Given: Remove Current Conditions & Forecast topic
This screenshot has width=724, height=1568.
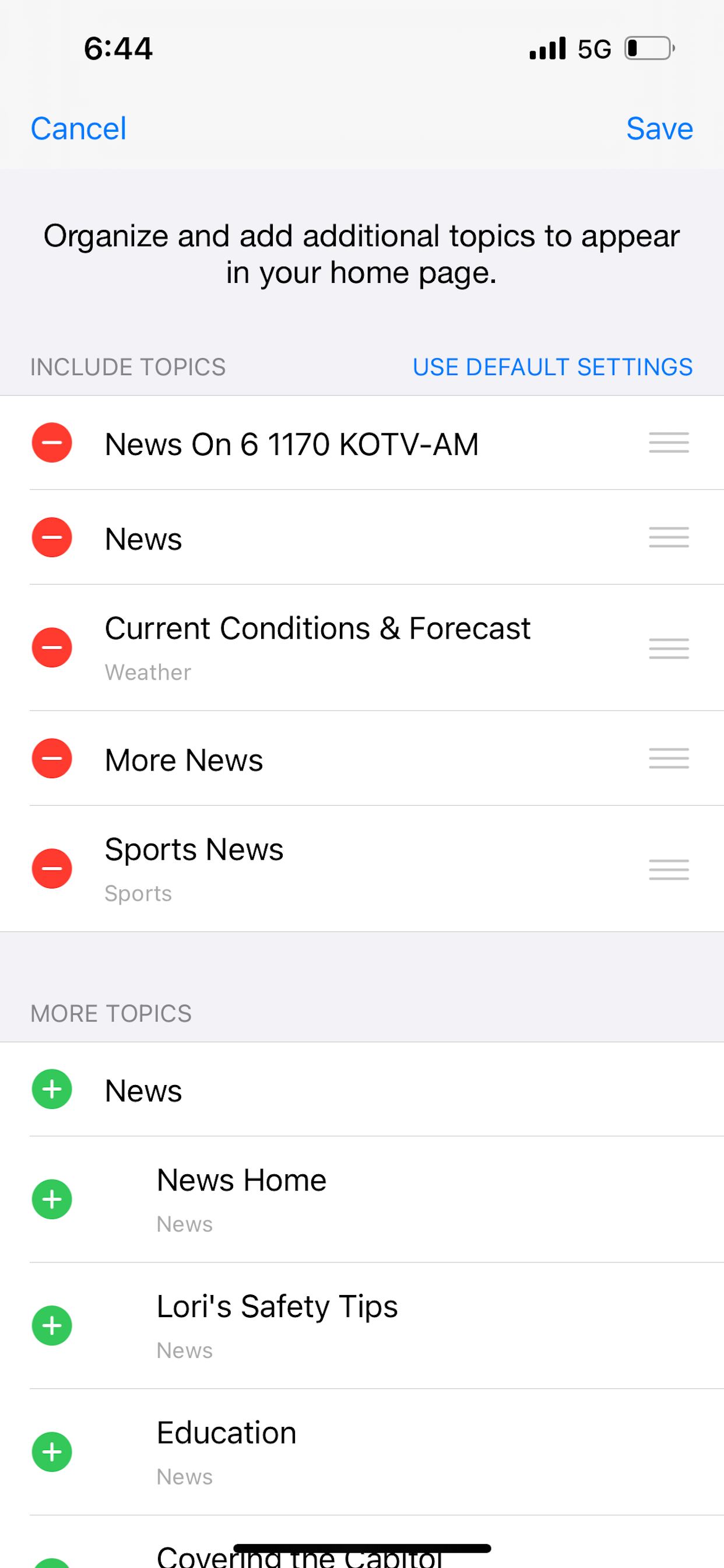Looking at the screenshot, I should pyautogui.click(x=52, y=647).
